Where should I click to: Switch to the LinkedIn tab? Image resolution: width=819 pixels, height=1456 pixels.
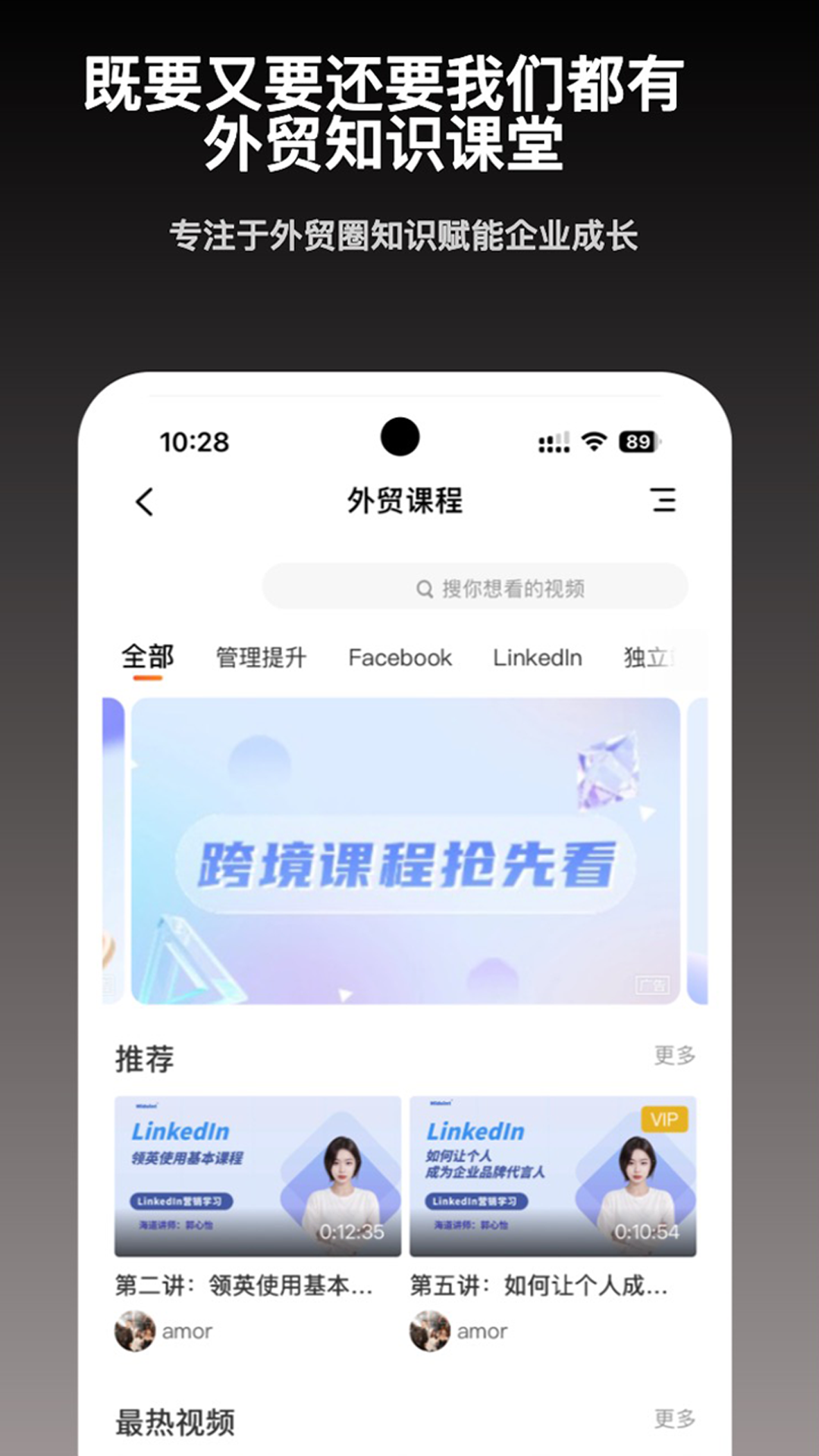[538, 658]
